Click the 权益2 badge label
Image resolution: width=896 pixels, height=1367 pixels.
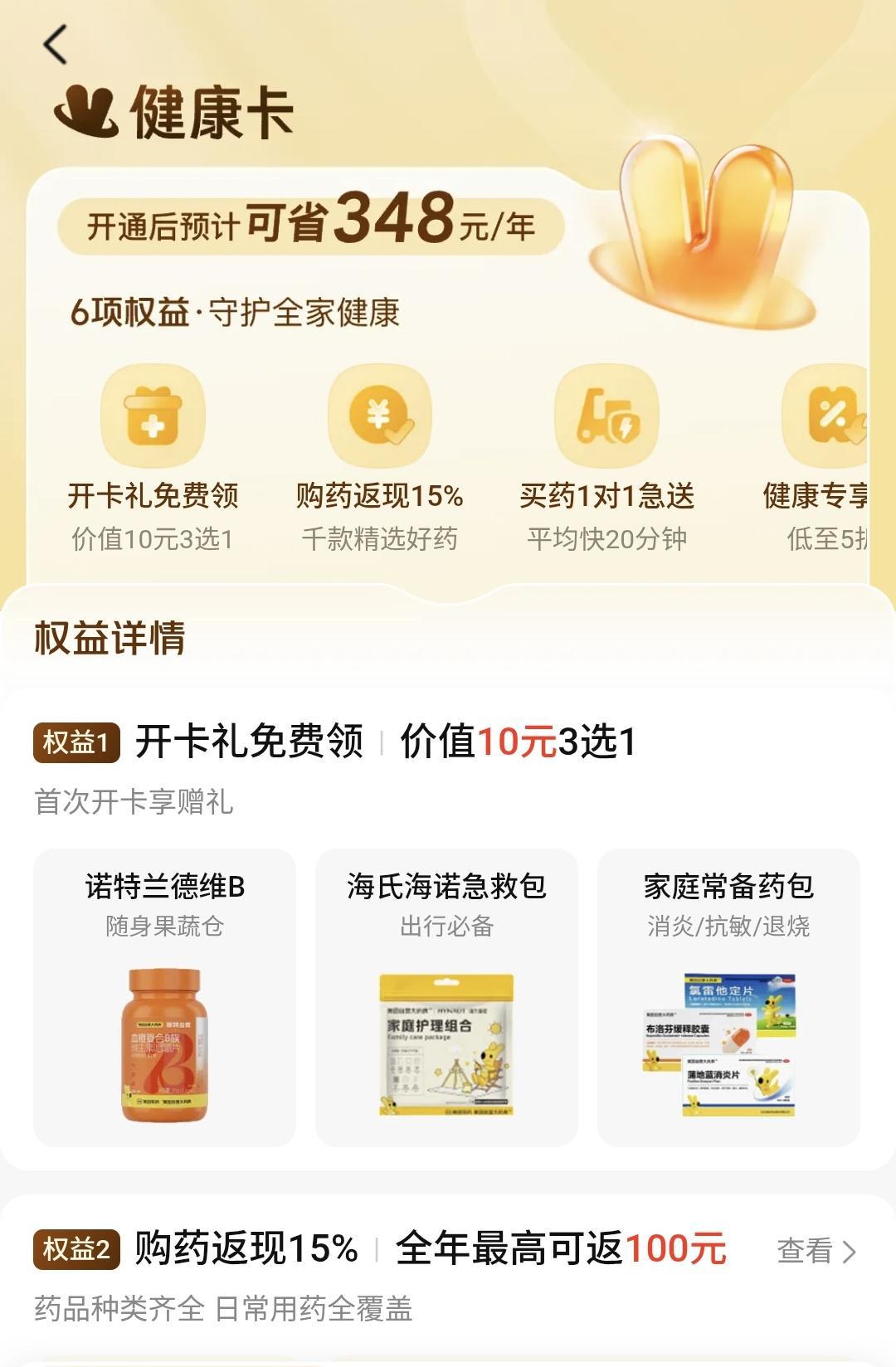(x=76, y=1248)
